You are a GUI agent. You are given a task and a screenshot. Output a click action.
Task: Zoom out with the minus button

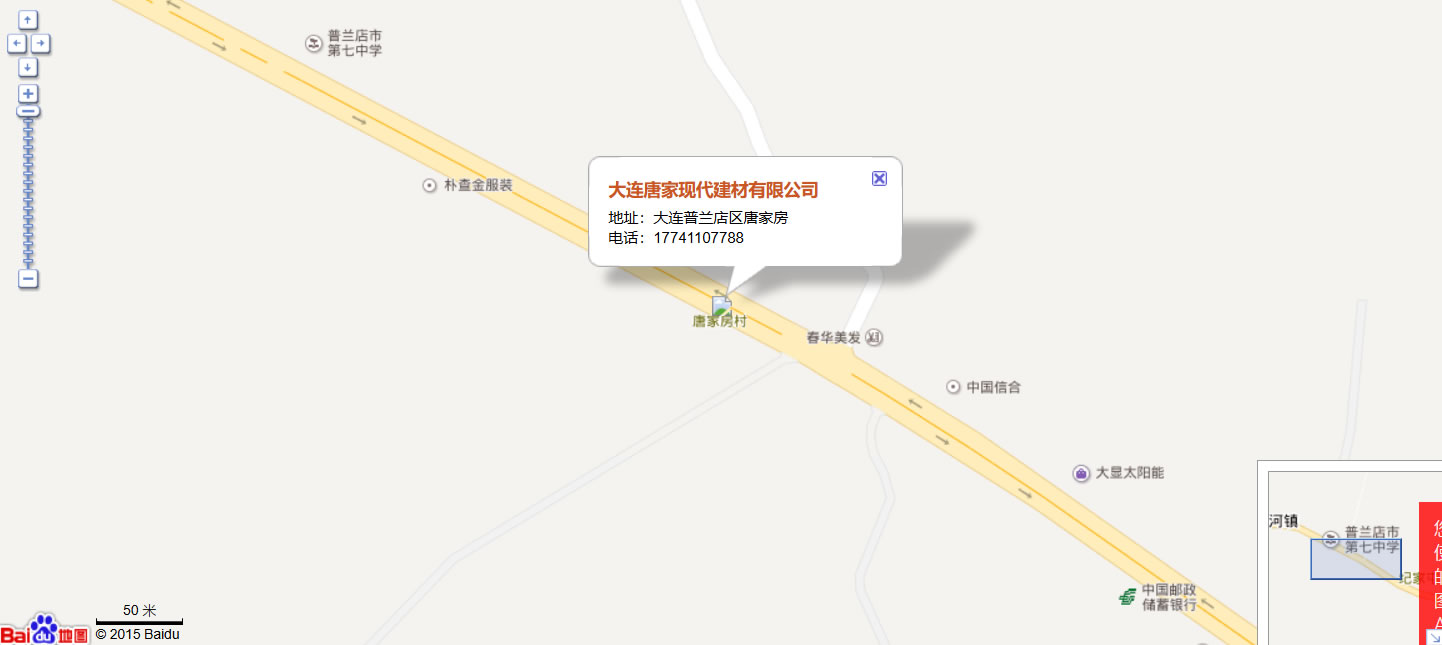click(x=28, y=279)
